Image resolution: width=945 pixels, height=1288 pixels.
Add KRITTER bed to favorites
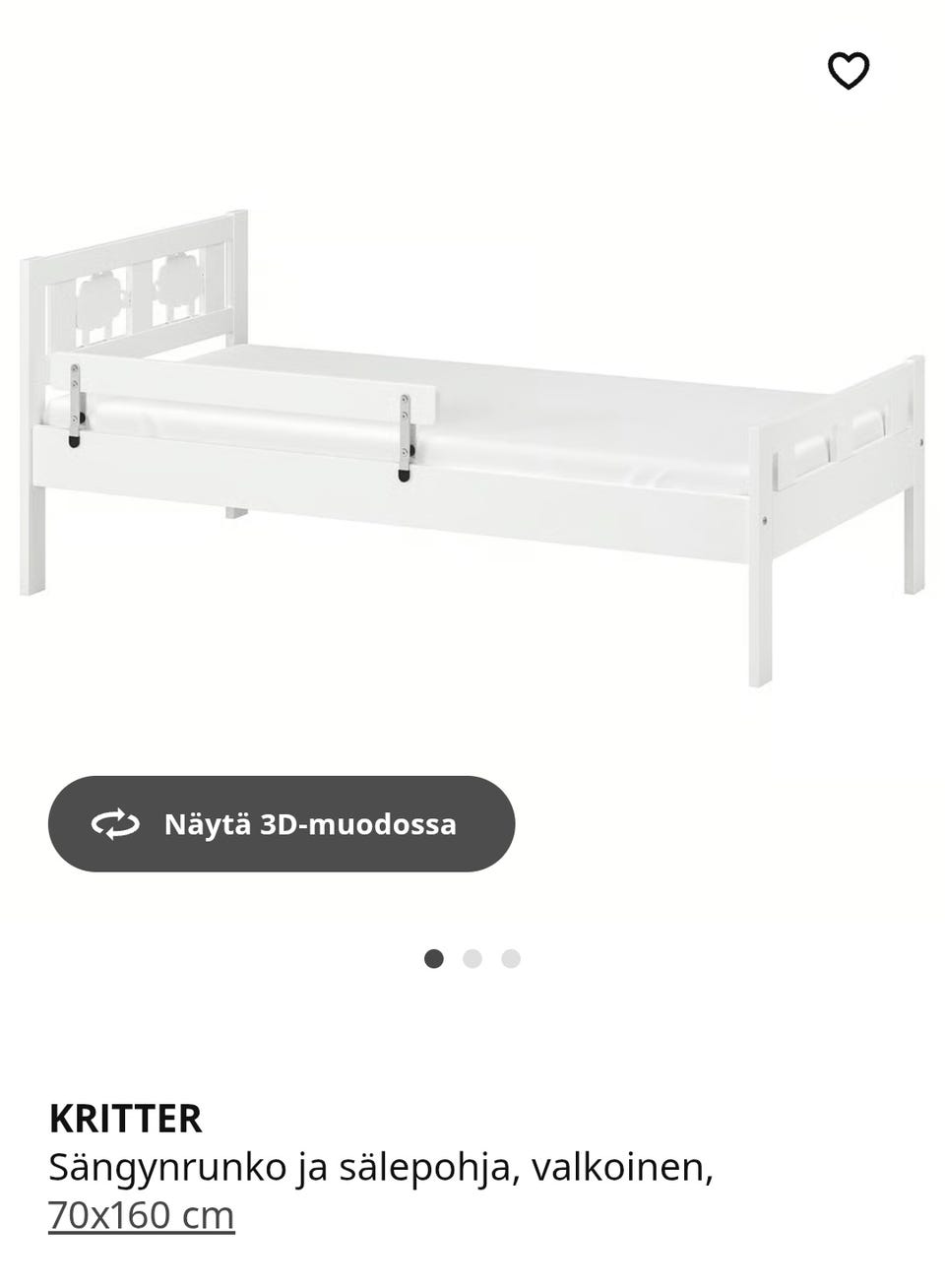click(x=848, y=71)
